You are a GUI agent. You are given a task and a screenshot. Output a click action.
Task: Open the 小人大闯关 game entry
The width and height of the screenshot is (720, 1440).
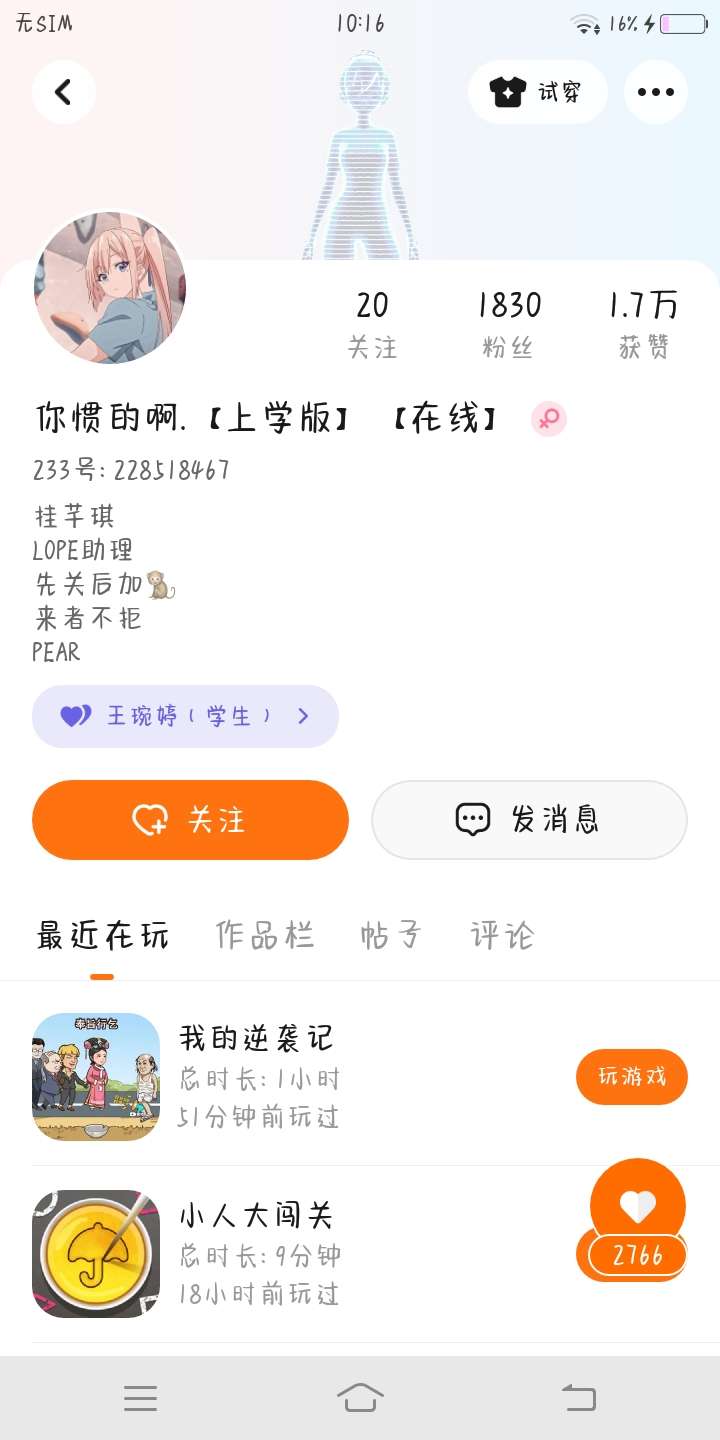(x=255, y=1254)
